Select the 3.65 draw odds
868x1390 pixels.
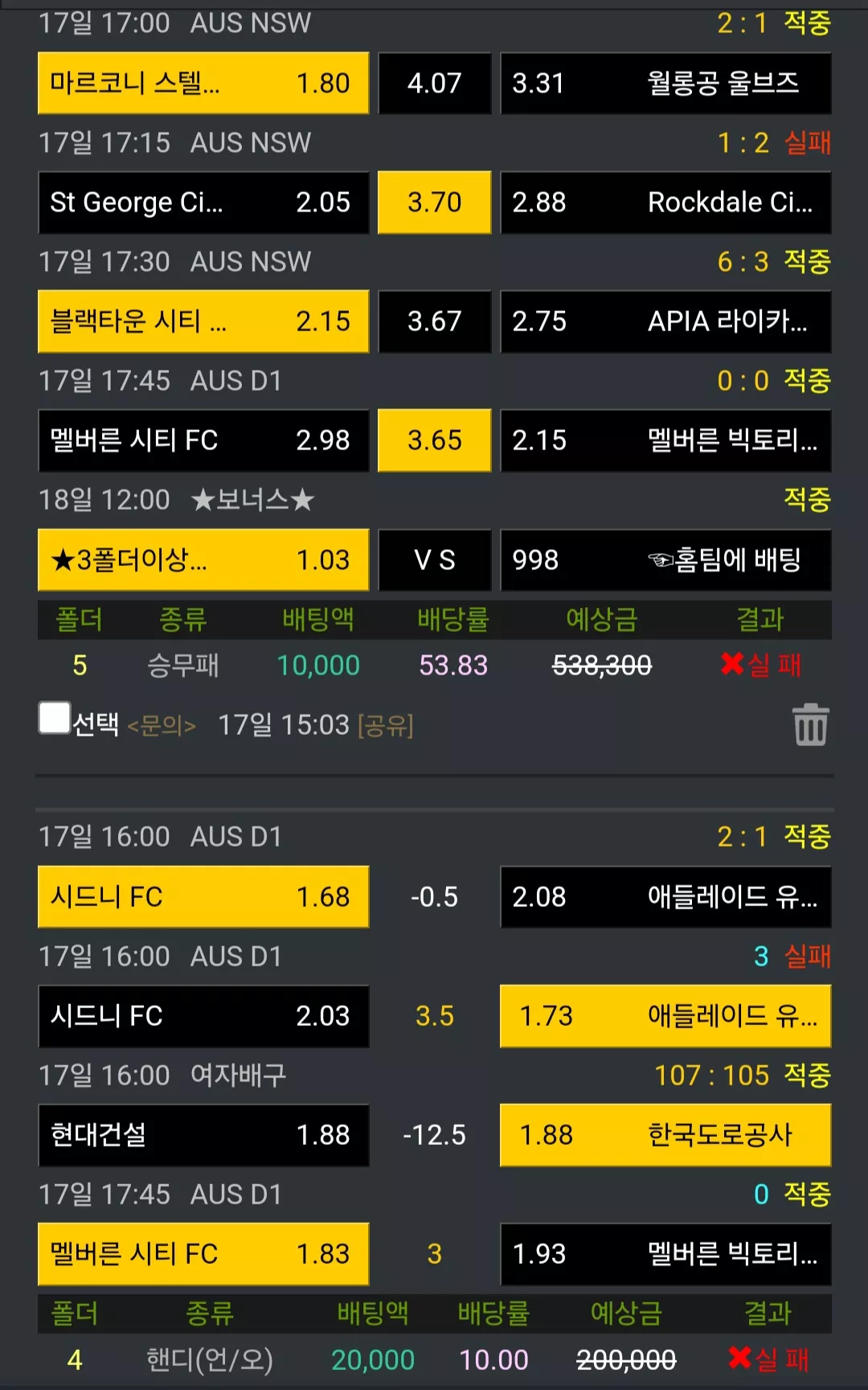tap(435, 441)
